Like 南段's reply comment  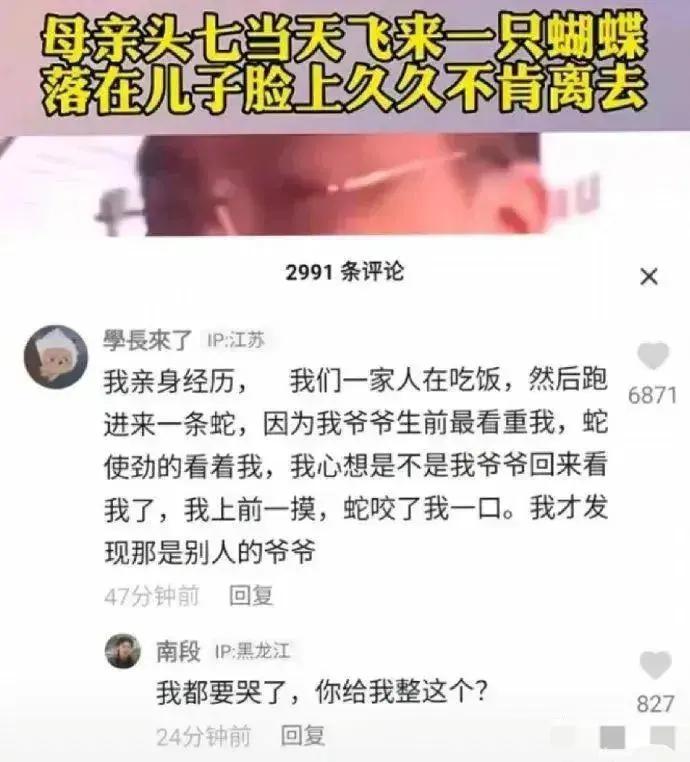click(x=655, y=665)
